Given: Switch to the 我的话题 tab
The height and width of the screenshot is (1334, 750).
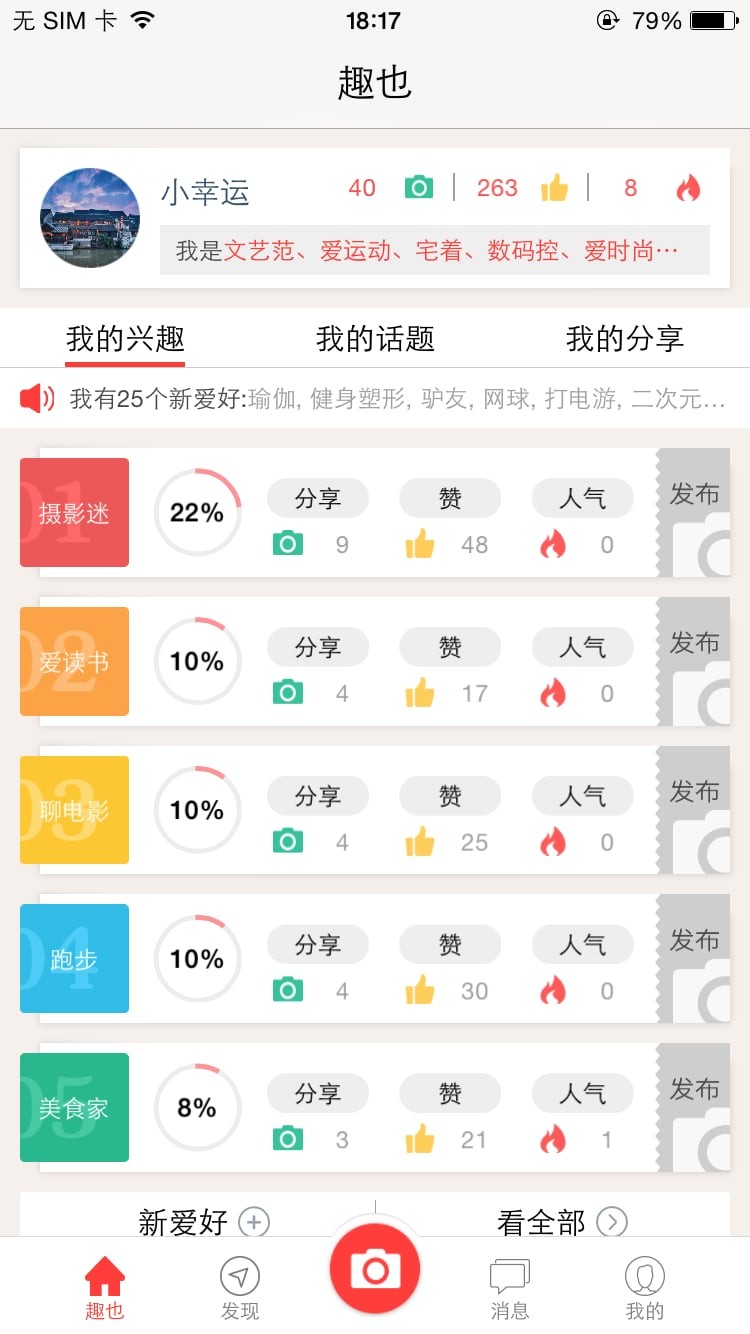Looking at the screenshot, I should tap(374, 338).
